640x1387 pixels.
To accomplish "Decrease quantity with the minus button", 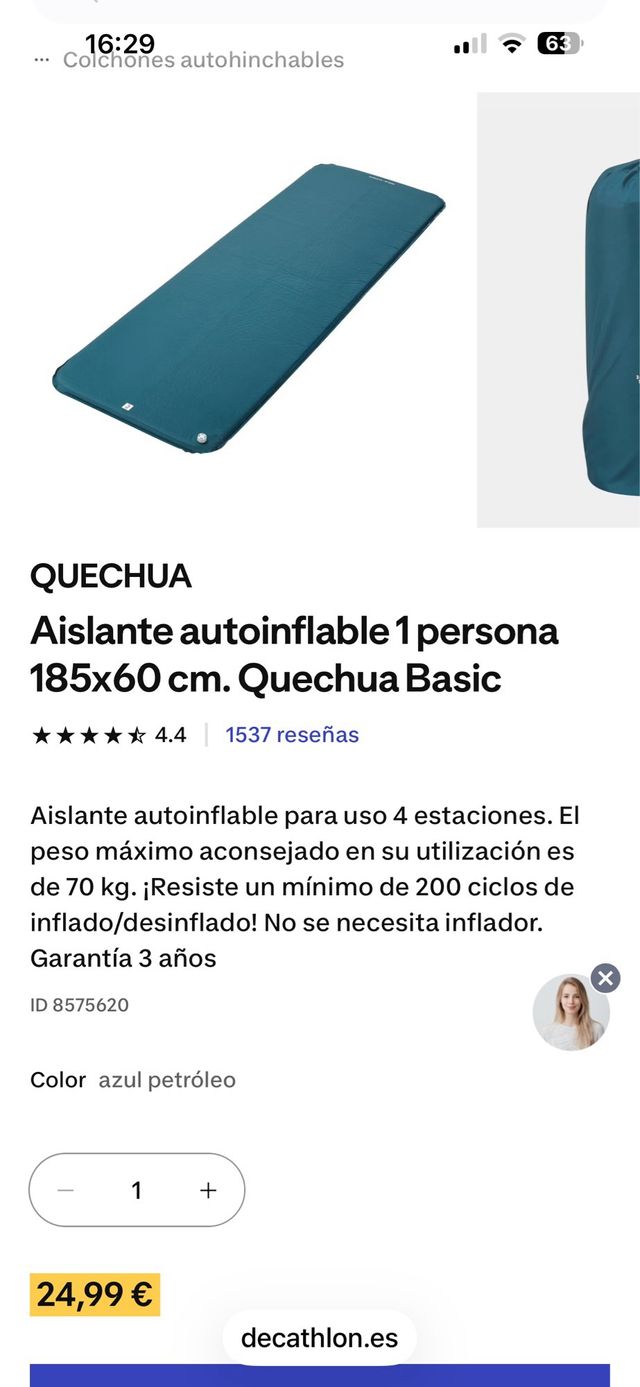I will point(66,1190).
